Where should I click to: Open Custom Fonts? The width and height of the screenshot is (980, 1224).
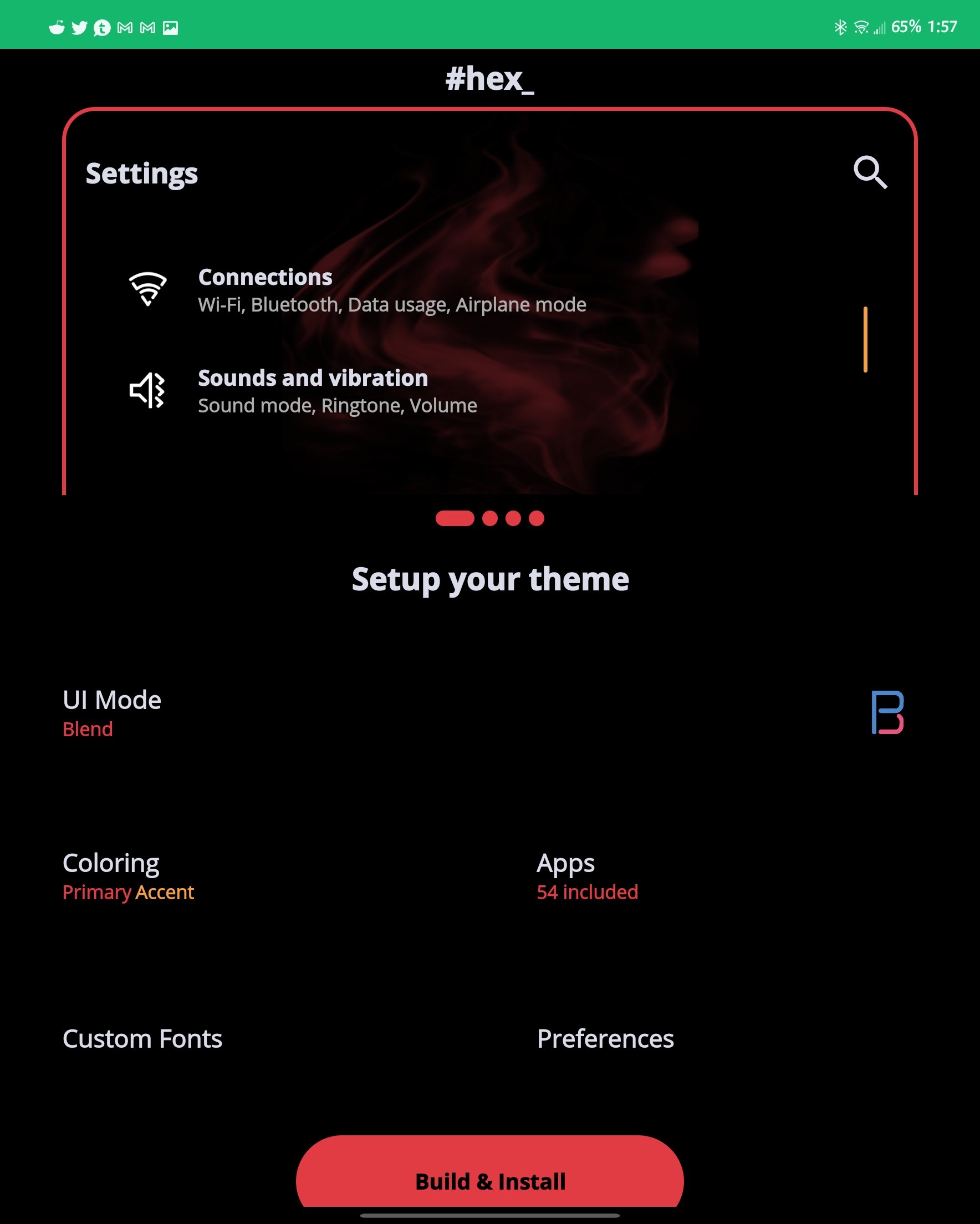tap(142, 1038)
